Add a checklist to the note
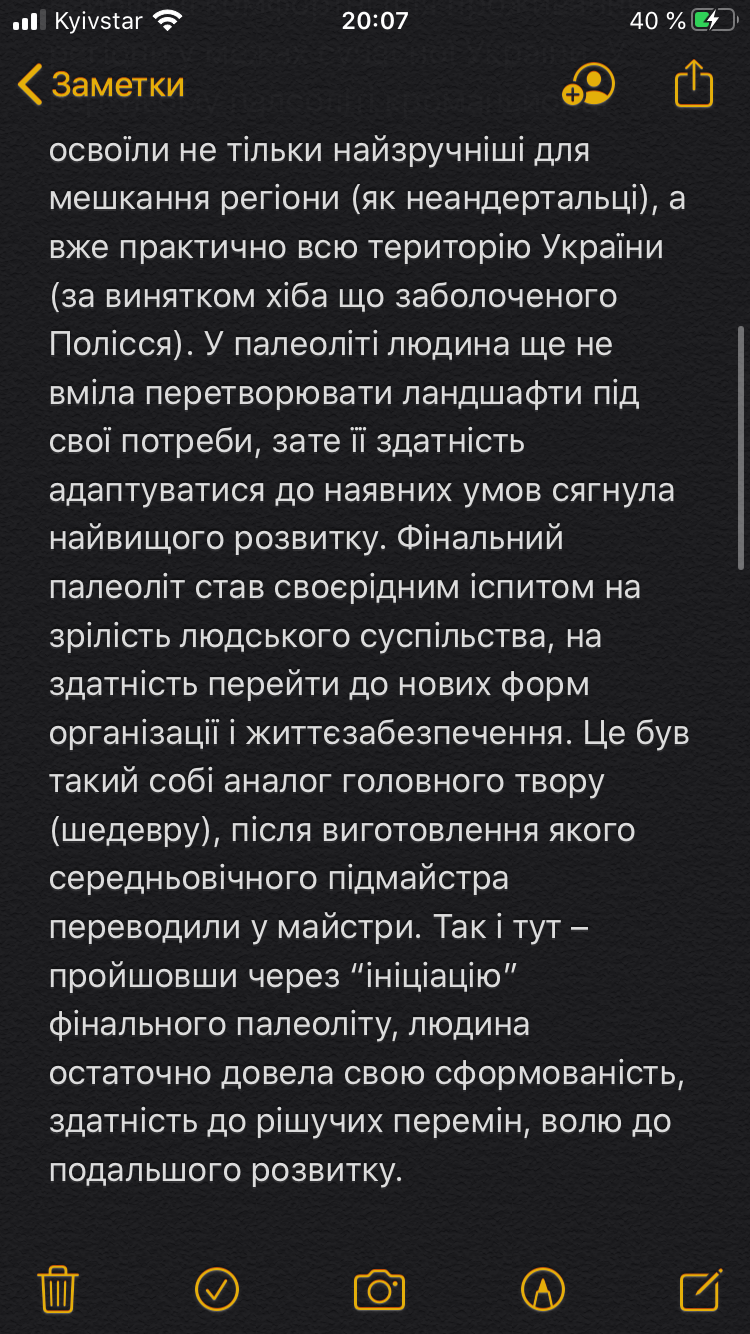This screenshot has width=750, height=1334. [x=217, y=1289]
